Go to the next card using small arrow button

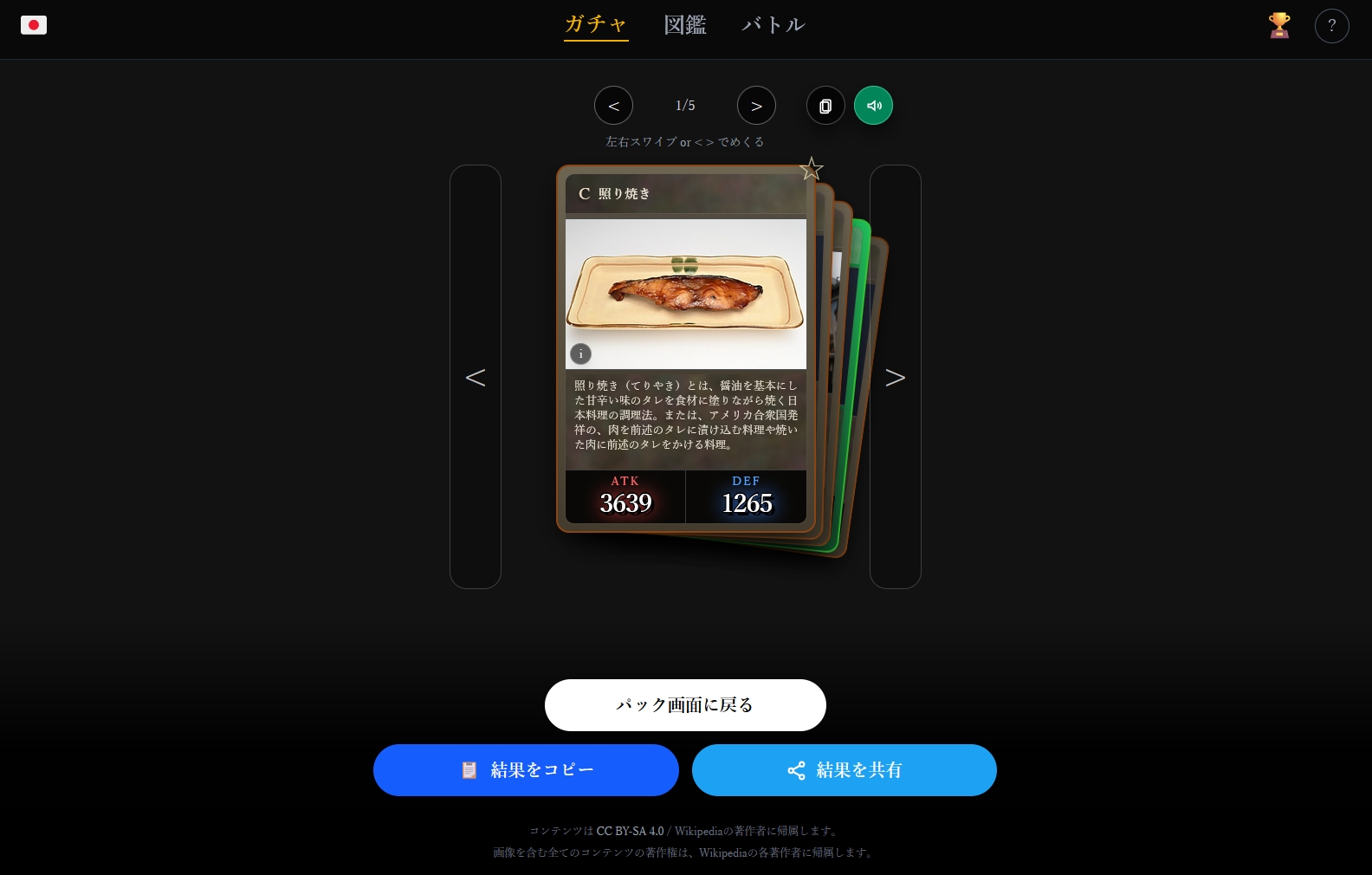(x=756, y=106)
